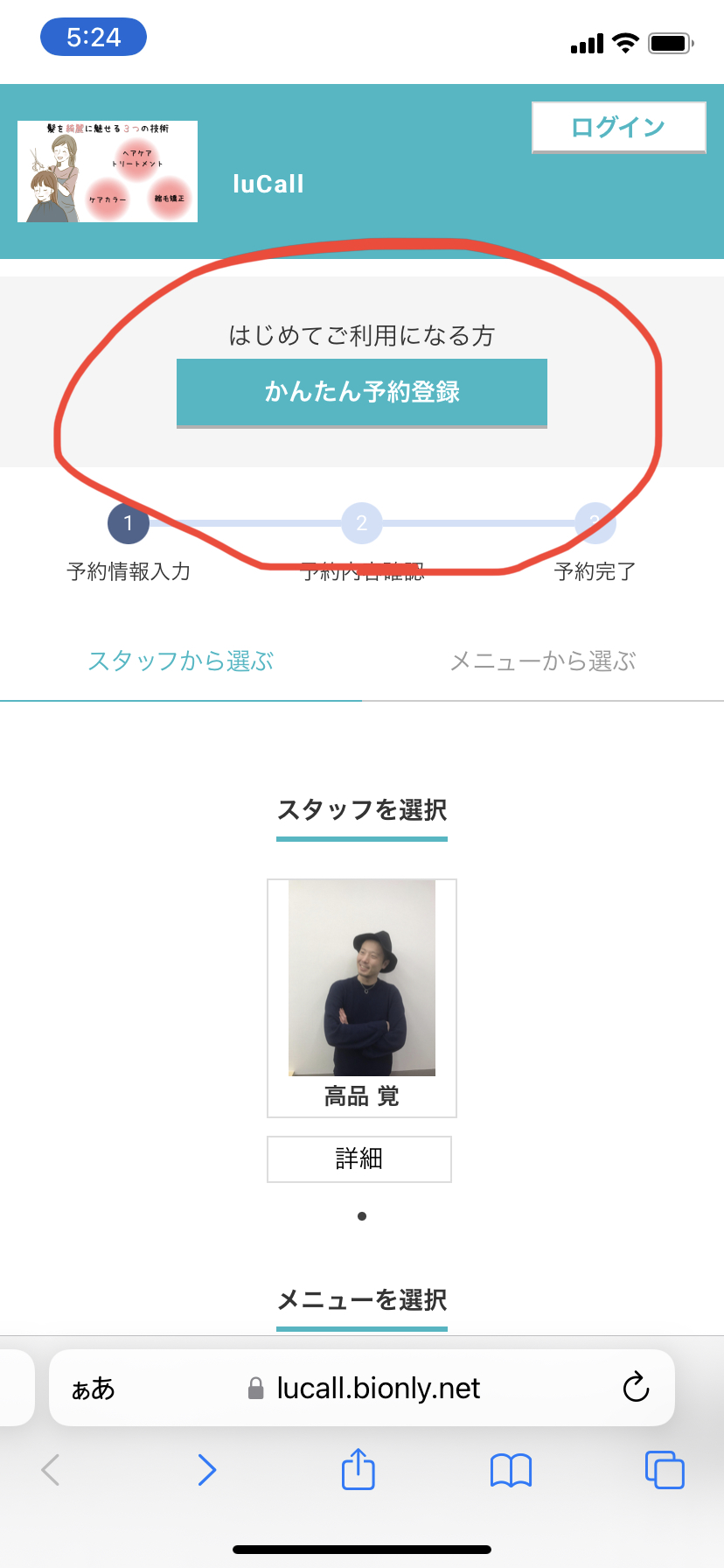
Task: Go forward in Safari history
Action: (206, 1470)
